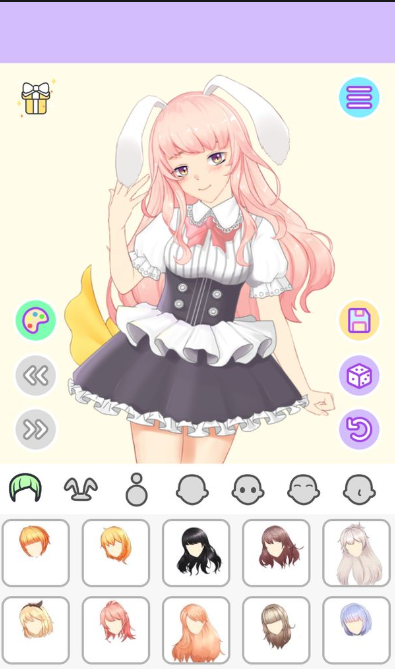Switch to the plain head shape tab
395x669 pixels.
[x=192, y=489]
